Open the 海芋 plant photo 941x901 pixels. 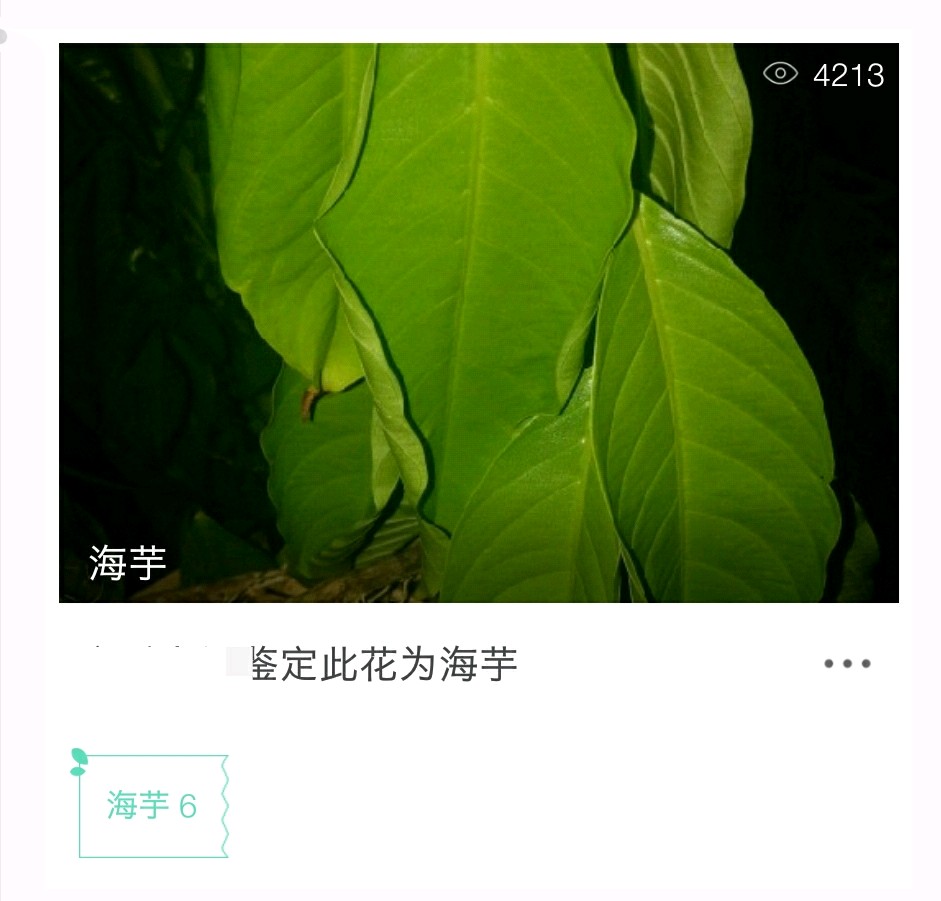point(478,322)
